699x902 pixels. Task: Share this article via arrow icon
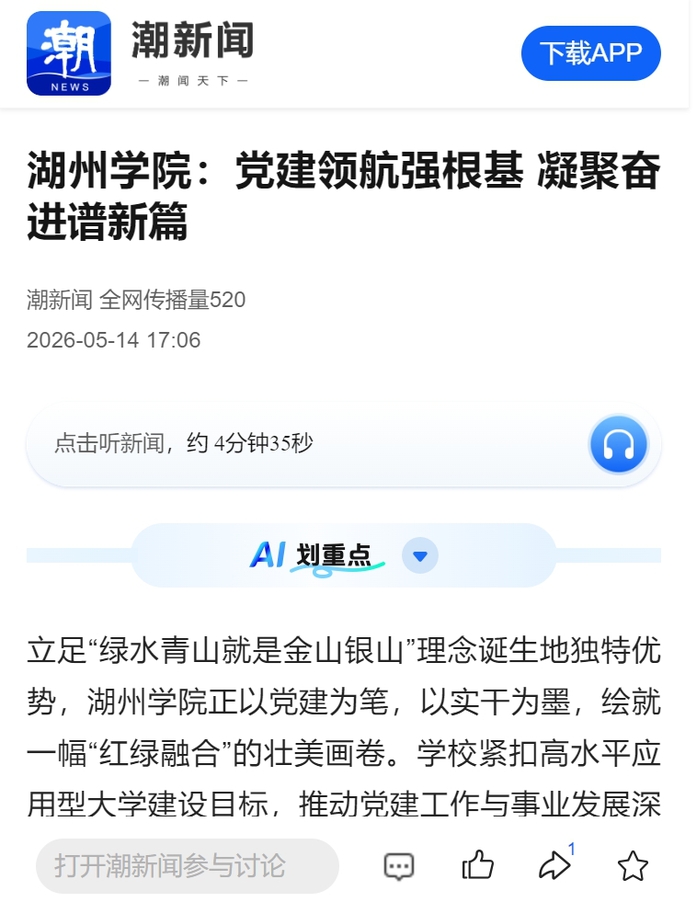(555, 865)
